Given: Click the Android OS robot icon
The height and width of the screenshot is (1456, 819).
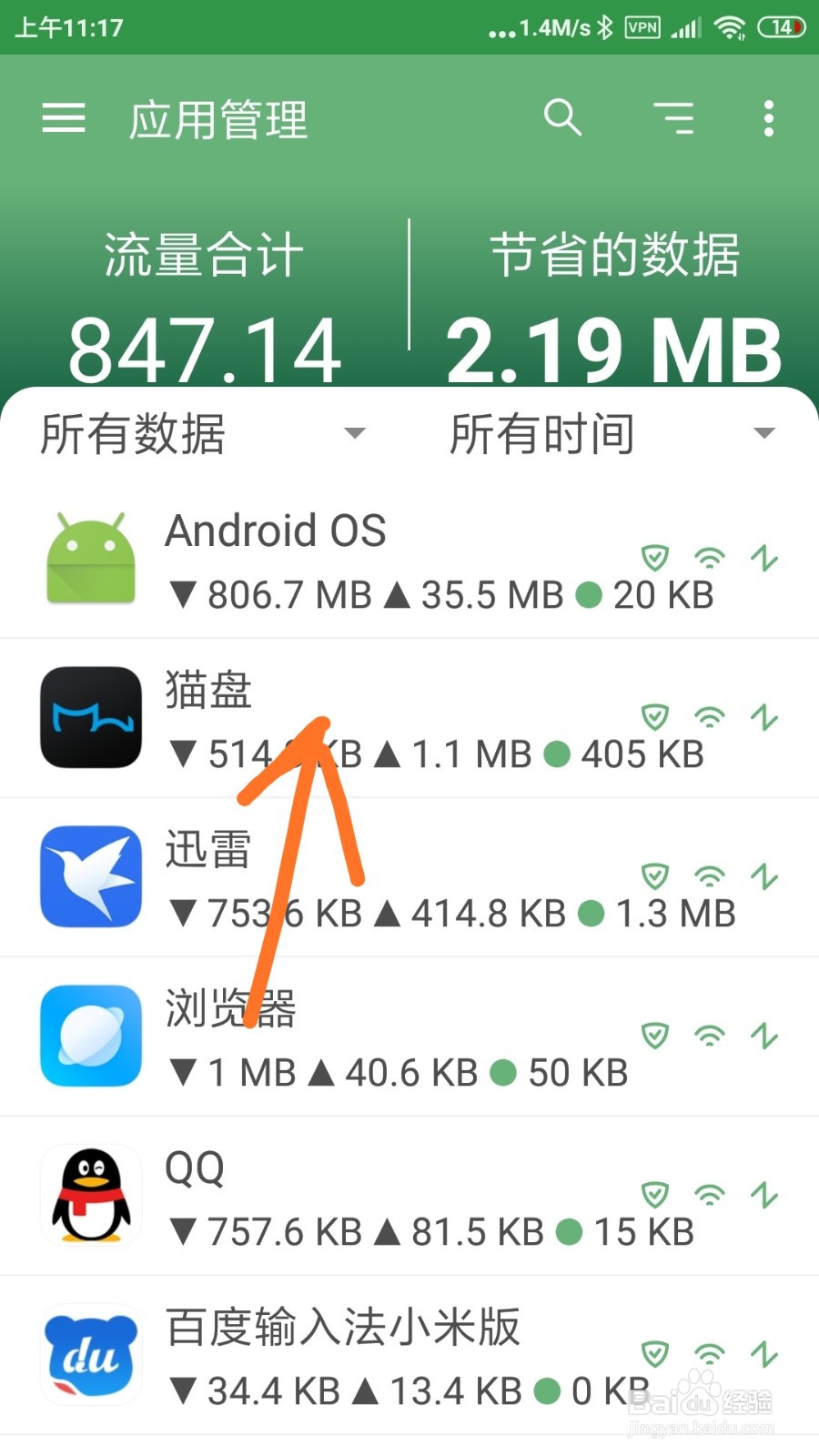Looking at the screenshot, I should point(90,558).
